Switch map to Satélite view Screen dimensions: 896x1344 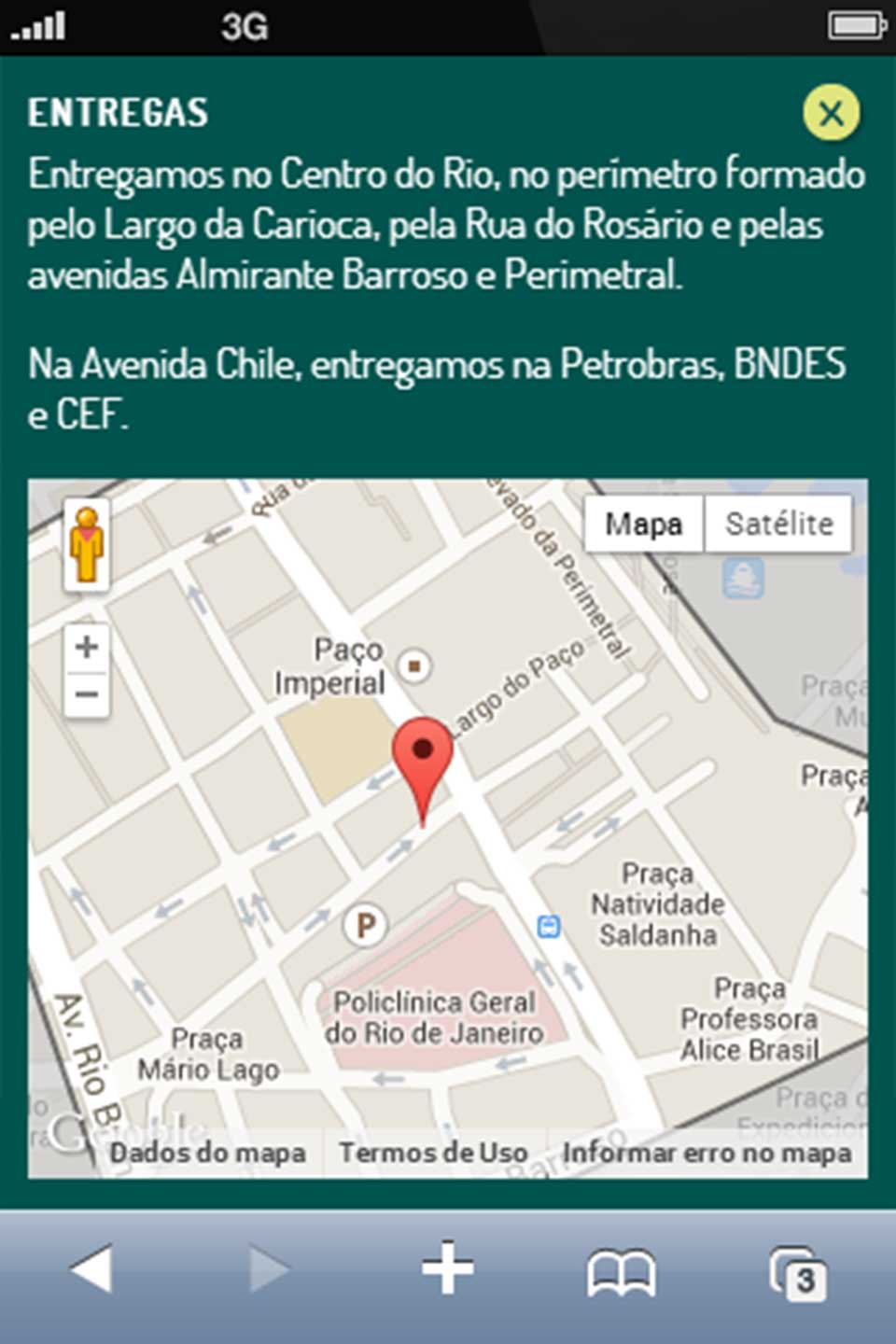(778, 524)
